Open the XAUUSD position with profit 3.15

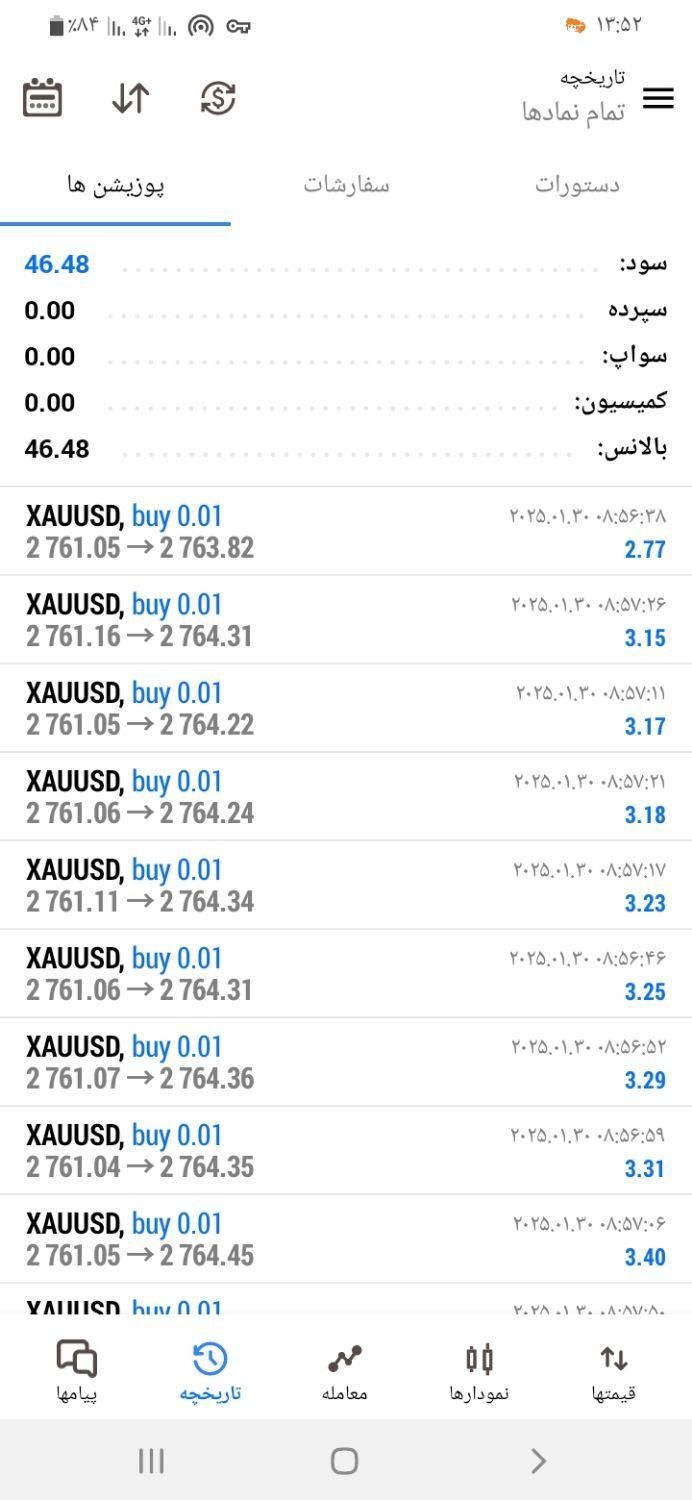(346, 620)
